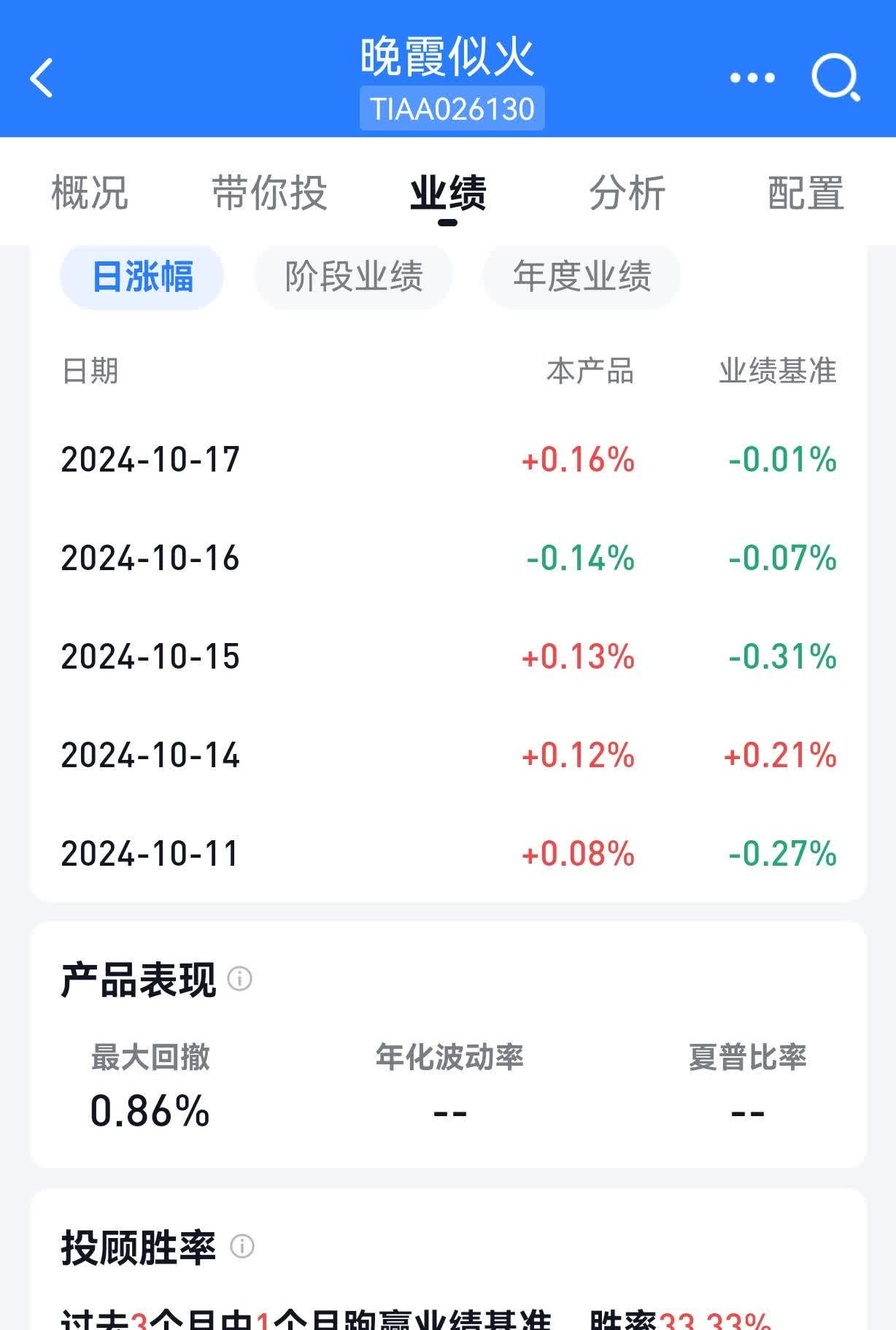This screenshot has height=1330, width=896.
Task: Switch to 阶段业绩 view
Action: (x=352, y=274)
